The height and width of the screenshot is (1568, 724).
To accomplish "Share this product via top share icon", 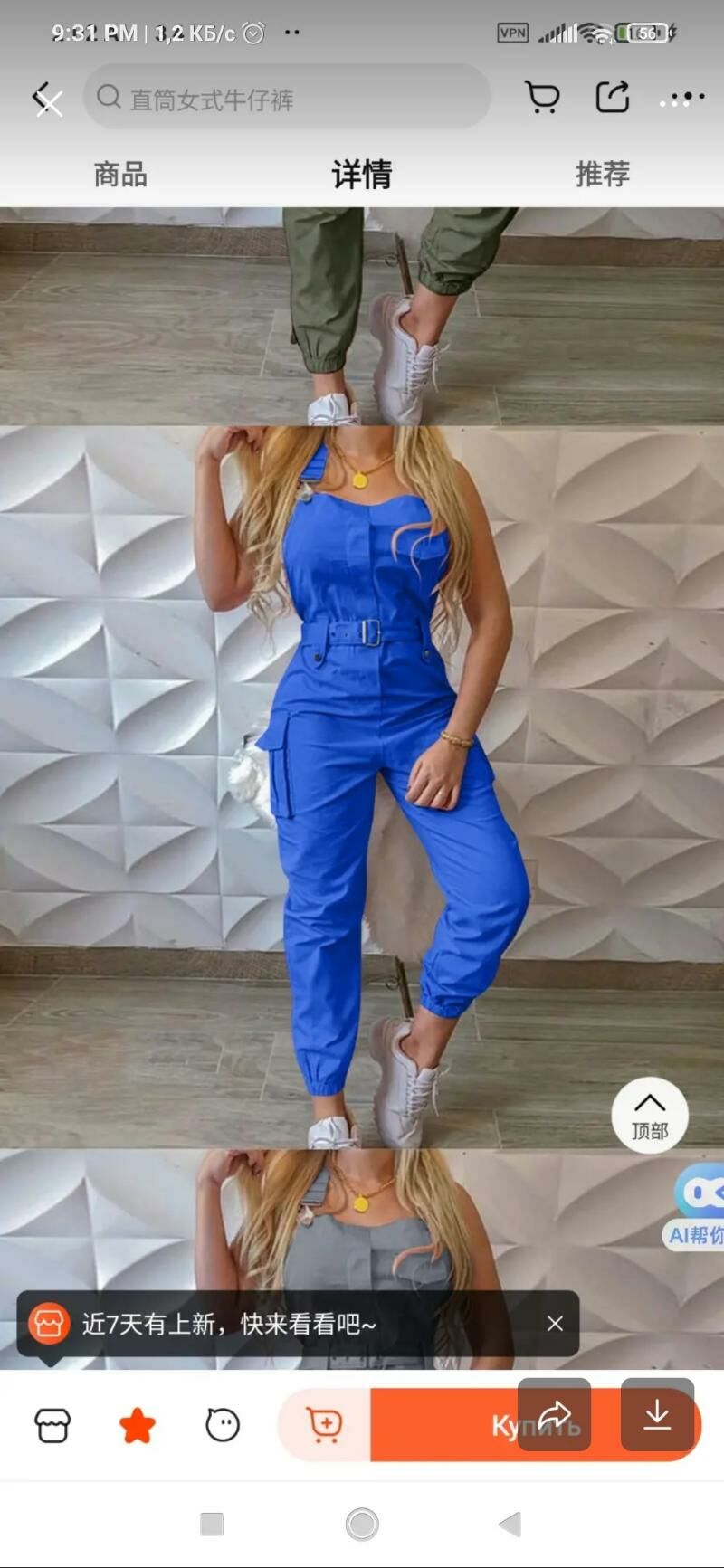I will coord(612,97).
